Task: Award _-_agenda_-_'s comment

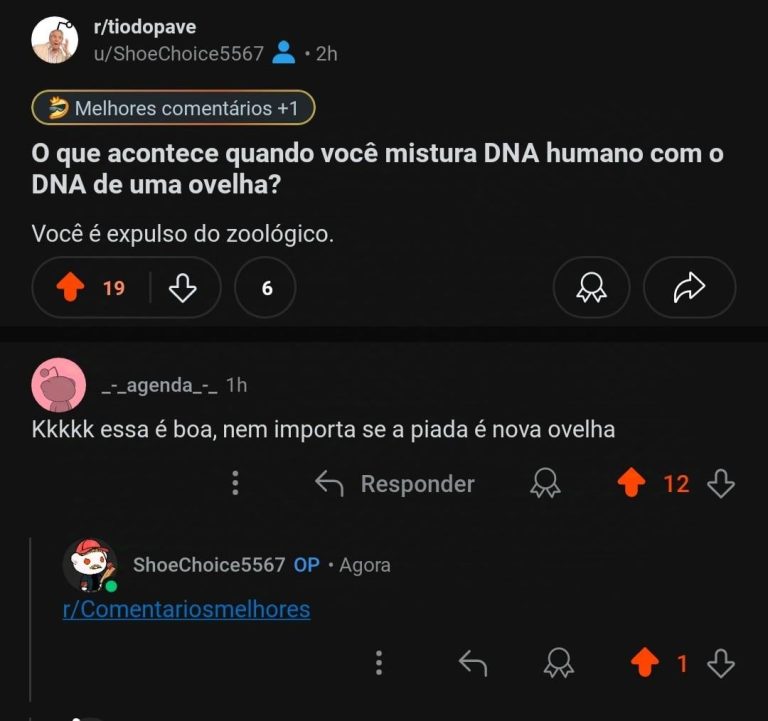Action: click(545, 484)
